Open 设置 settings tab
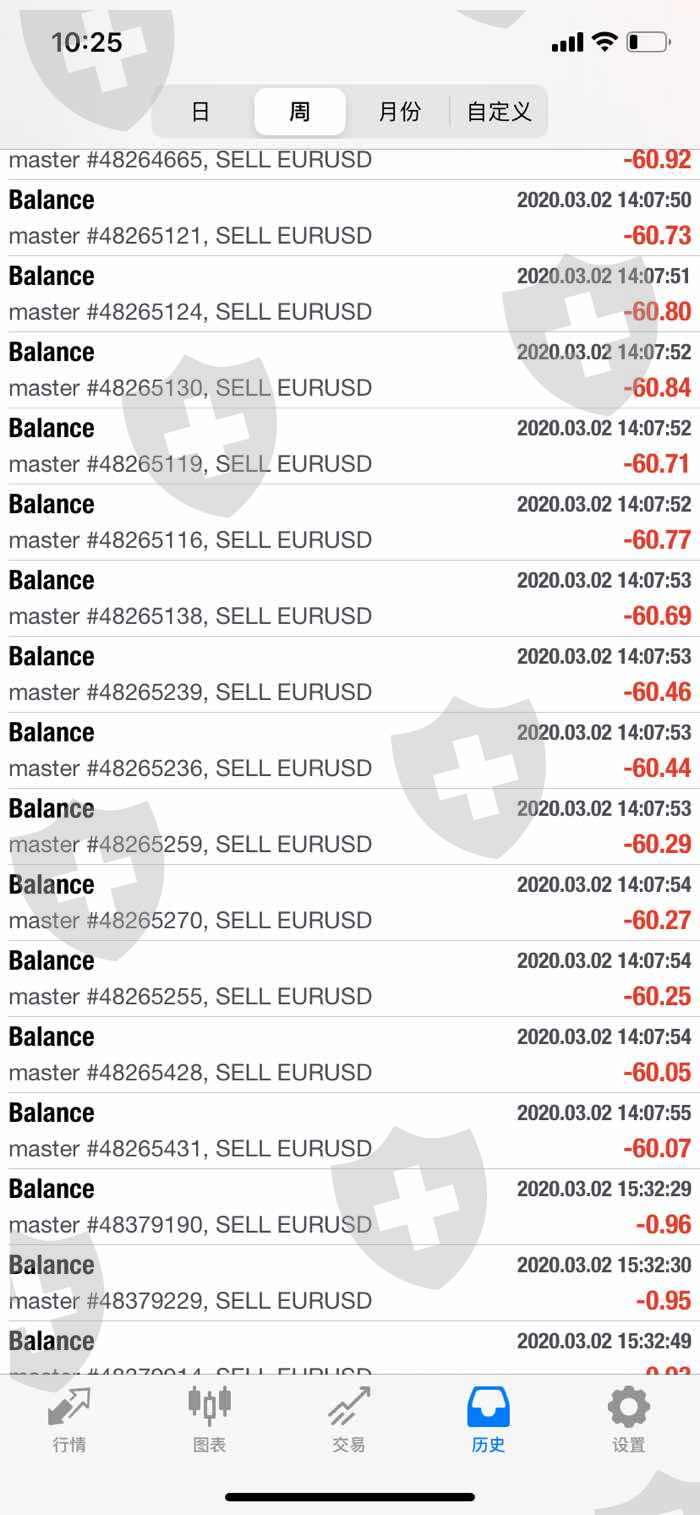 click(629, 1419)
